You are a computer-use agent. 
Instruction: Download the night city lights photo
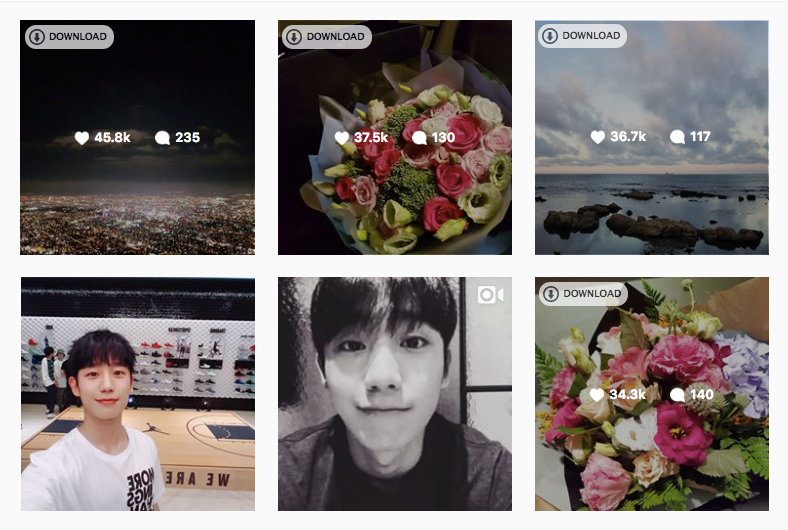coord(68,37)
